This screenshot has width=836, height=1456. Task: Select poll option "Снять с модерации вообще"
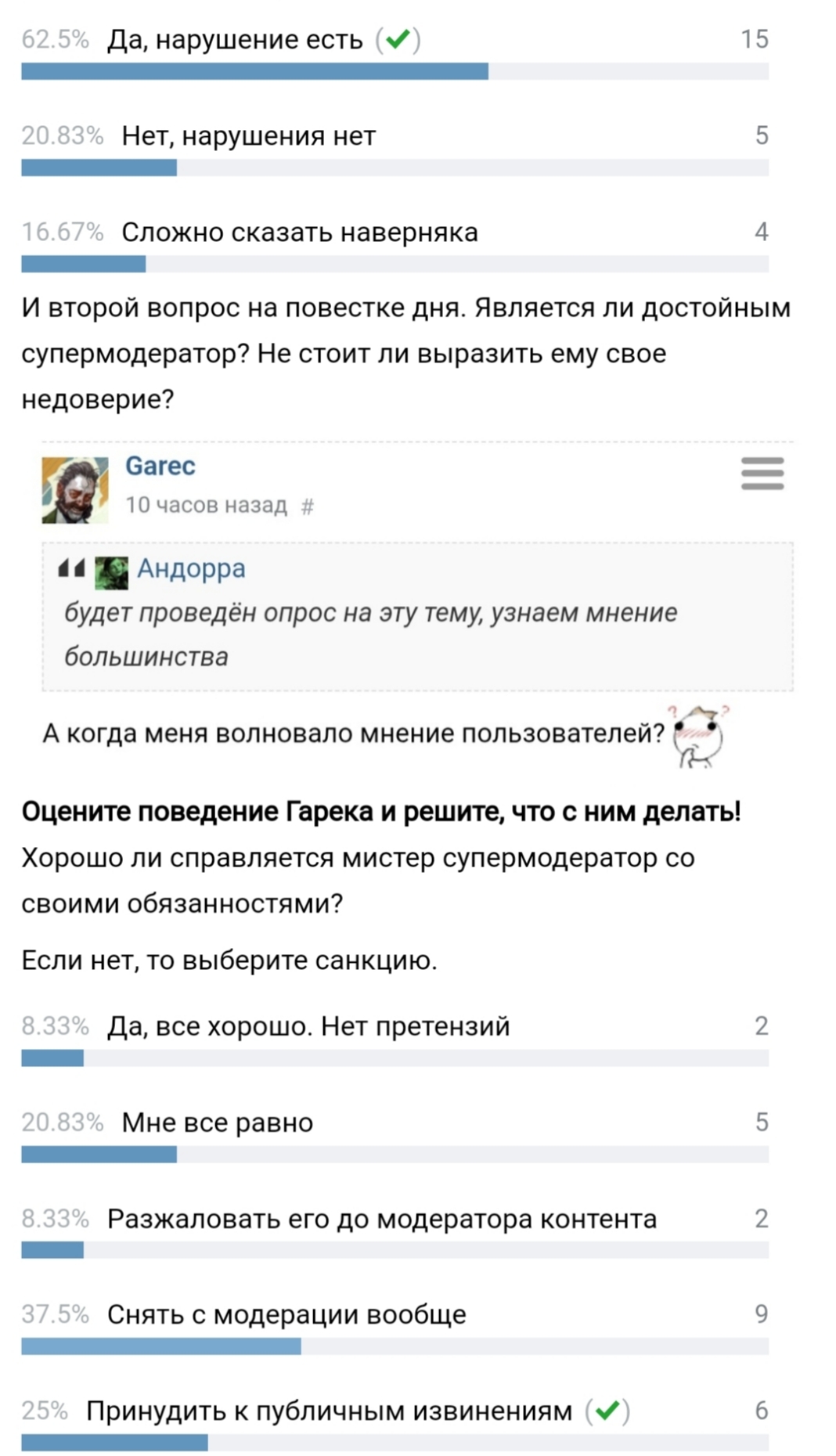[286, 1314]
